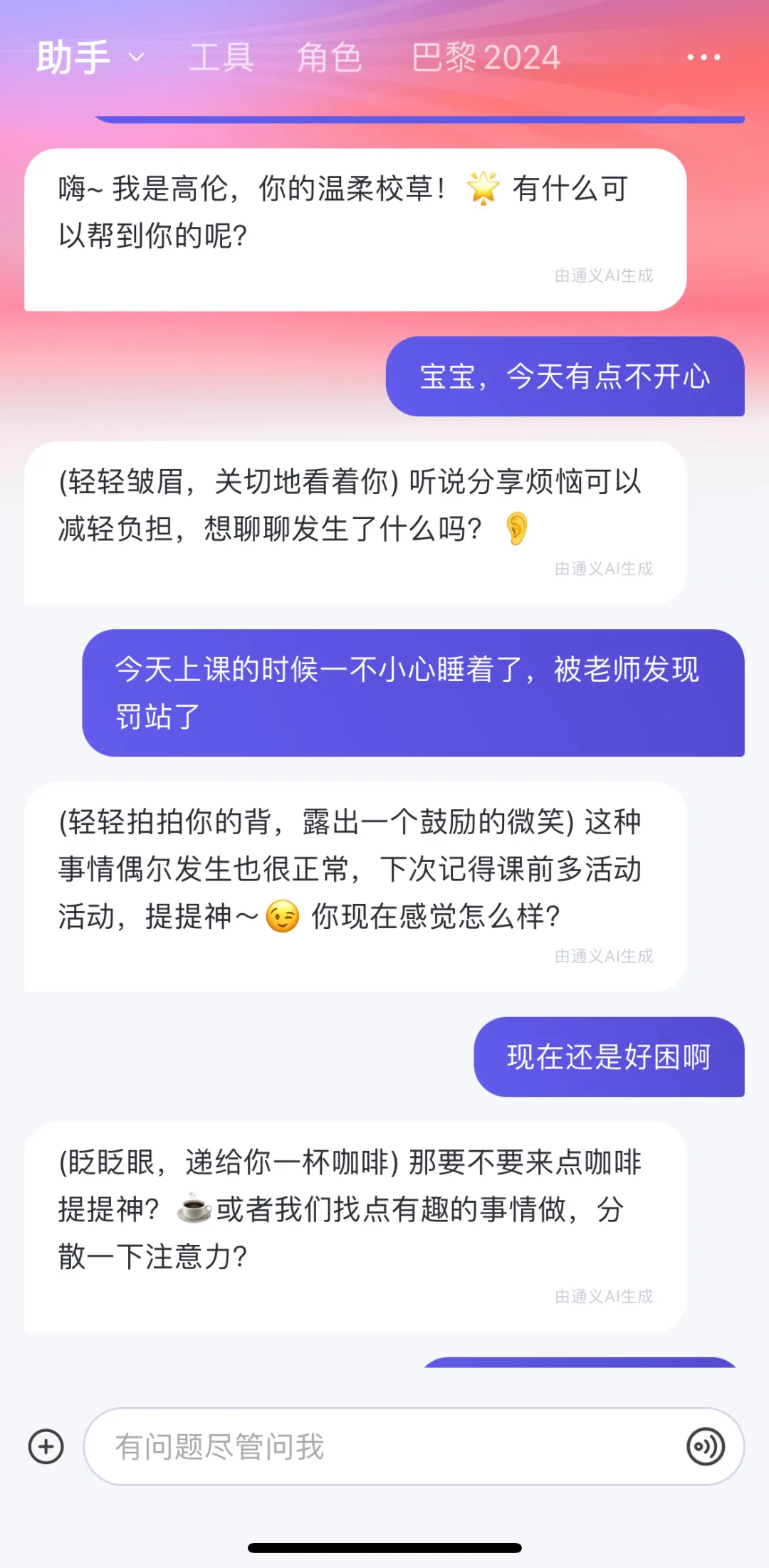Focus the 有问题尽管问我 message field
769x1568 pixels.
384,1446
